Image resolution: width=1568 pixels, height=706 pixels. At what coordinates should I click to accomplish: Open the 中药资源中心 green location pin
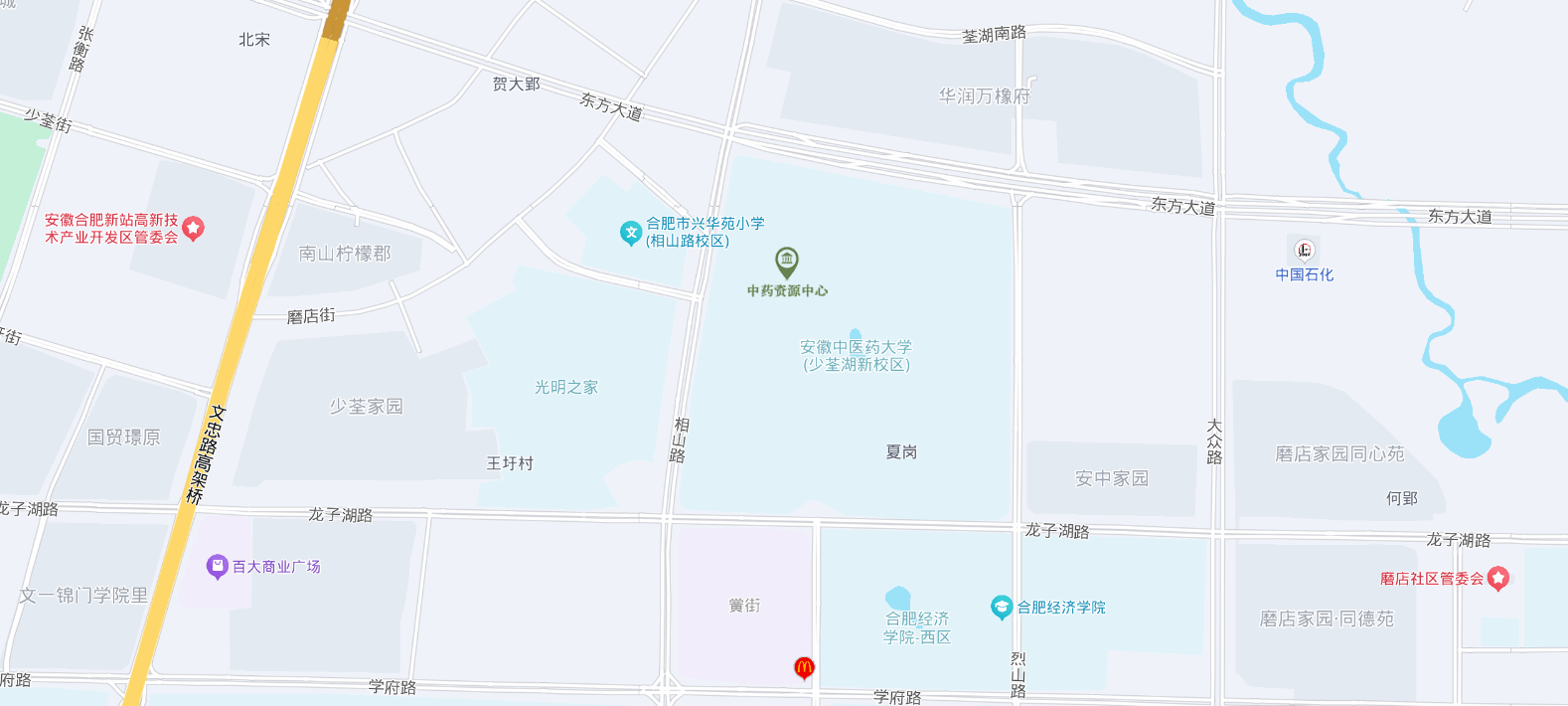pyautogui.click(x=786, y=262)
